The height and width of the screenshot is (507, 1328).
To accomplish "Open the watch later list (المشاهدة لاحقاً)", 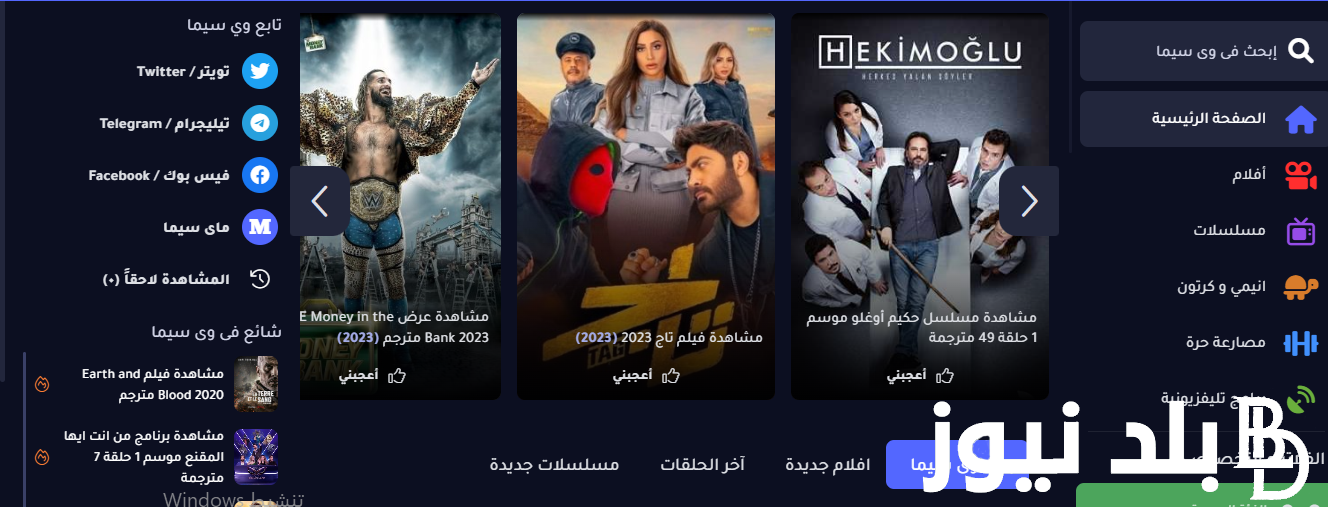I will 187,280.
